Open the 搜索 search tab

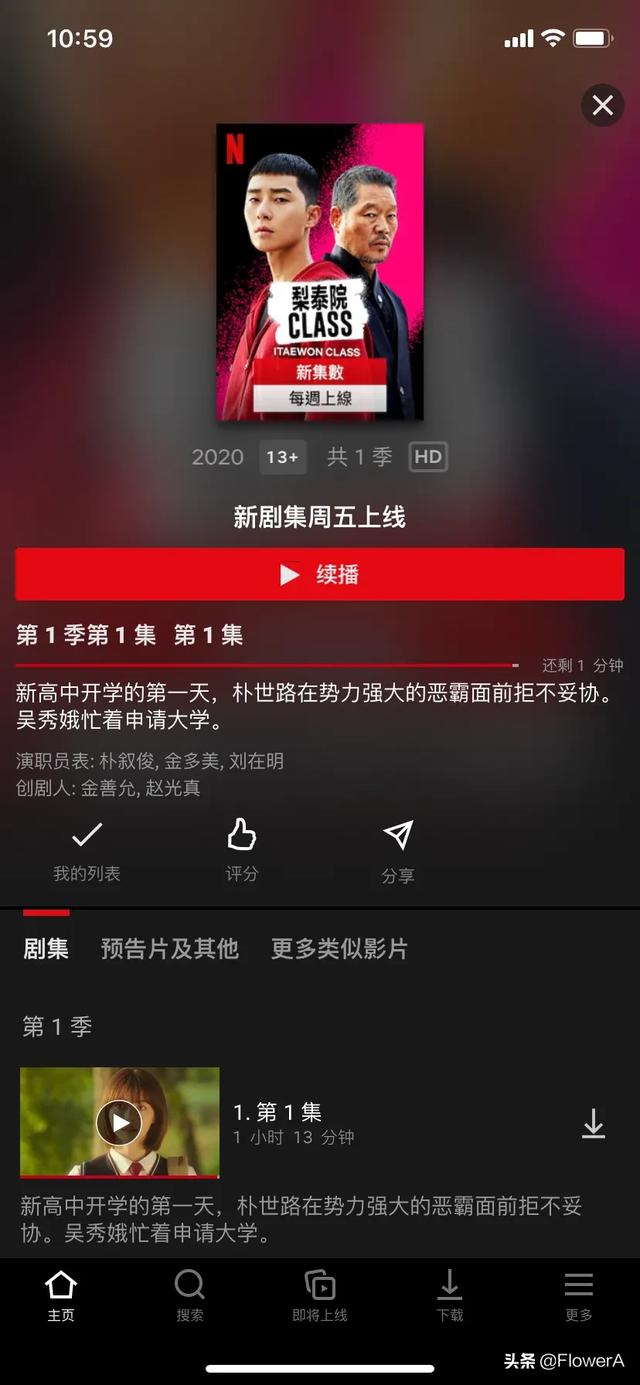click(190, 1297)
